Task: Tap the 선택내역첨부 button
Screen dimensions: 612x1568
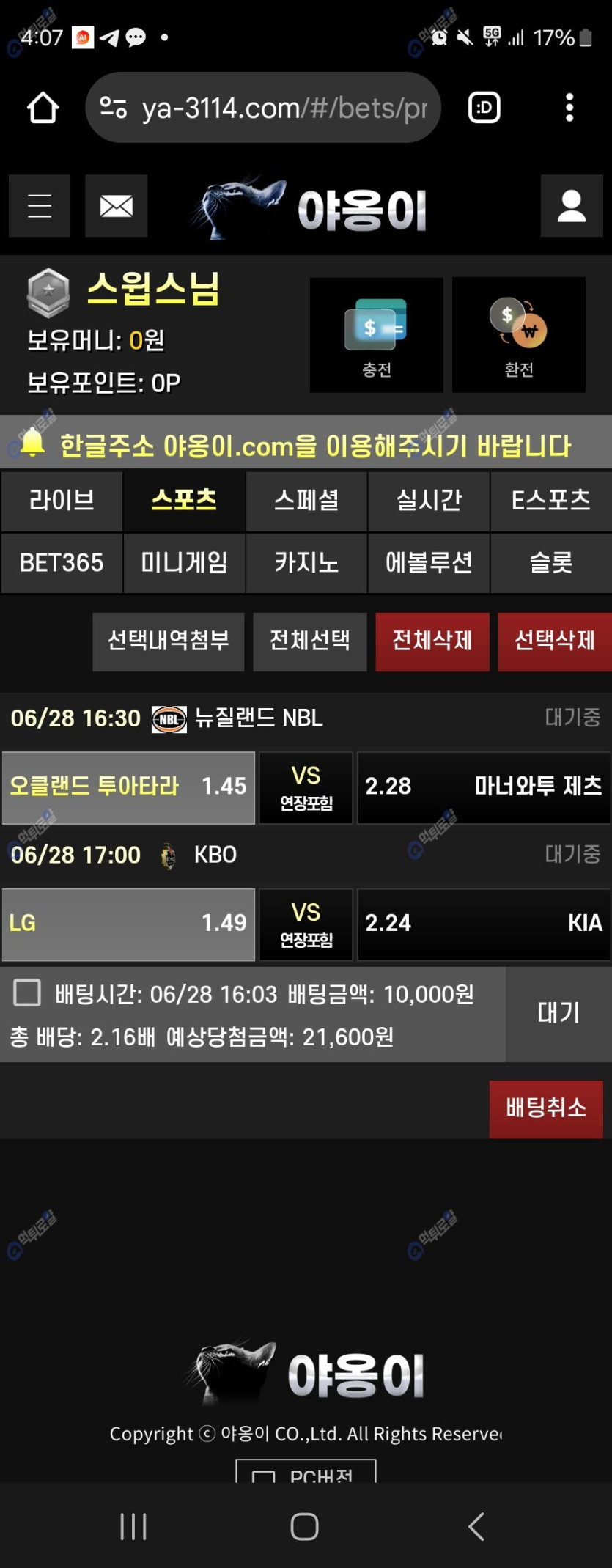Action: click(168, 641)
